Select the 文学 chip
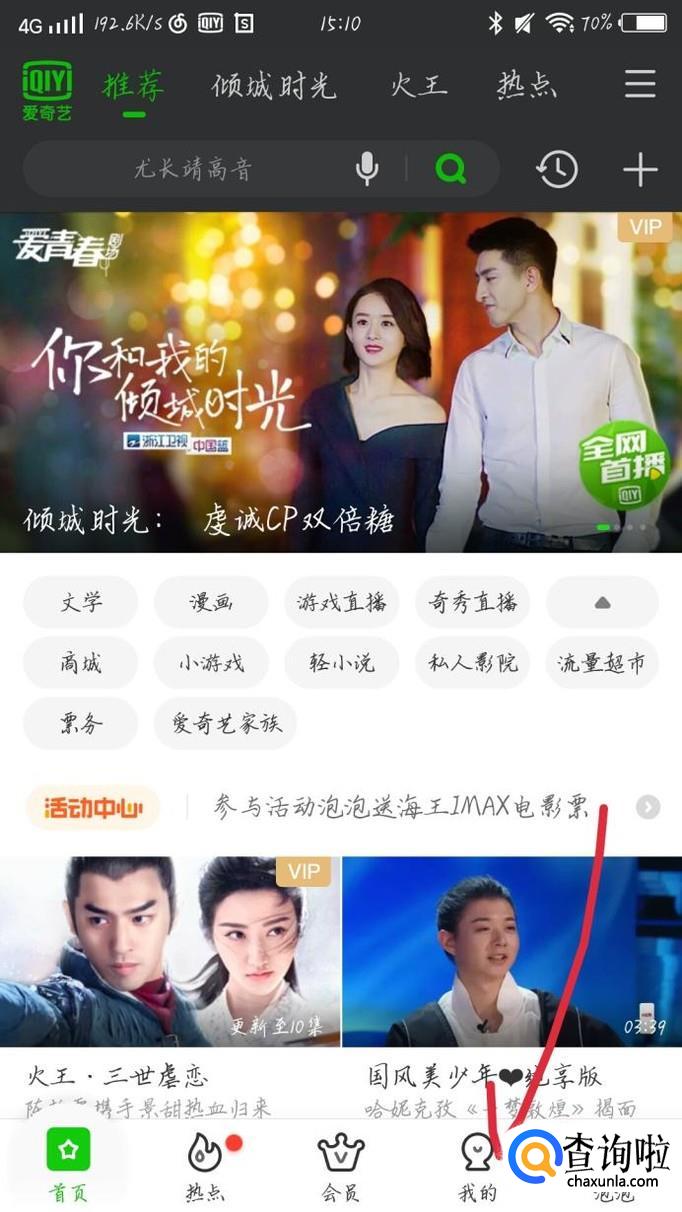Viewport: 682px width, 1212px height. point(81,603)
